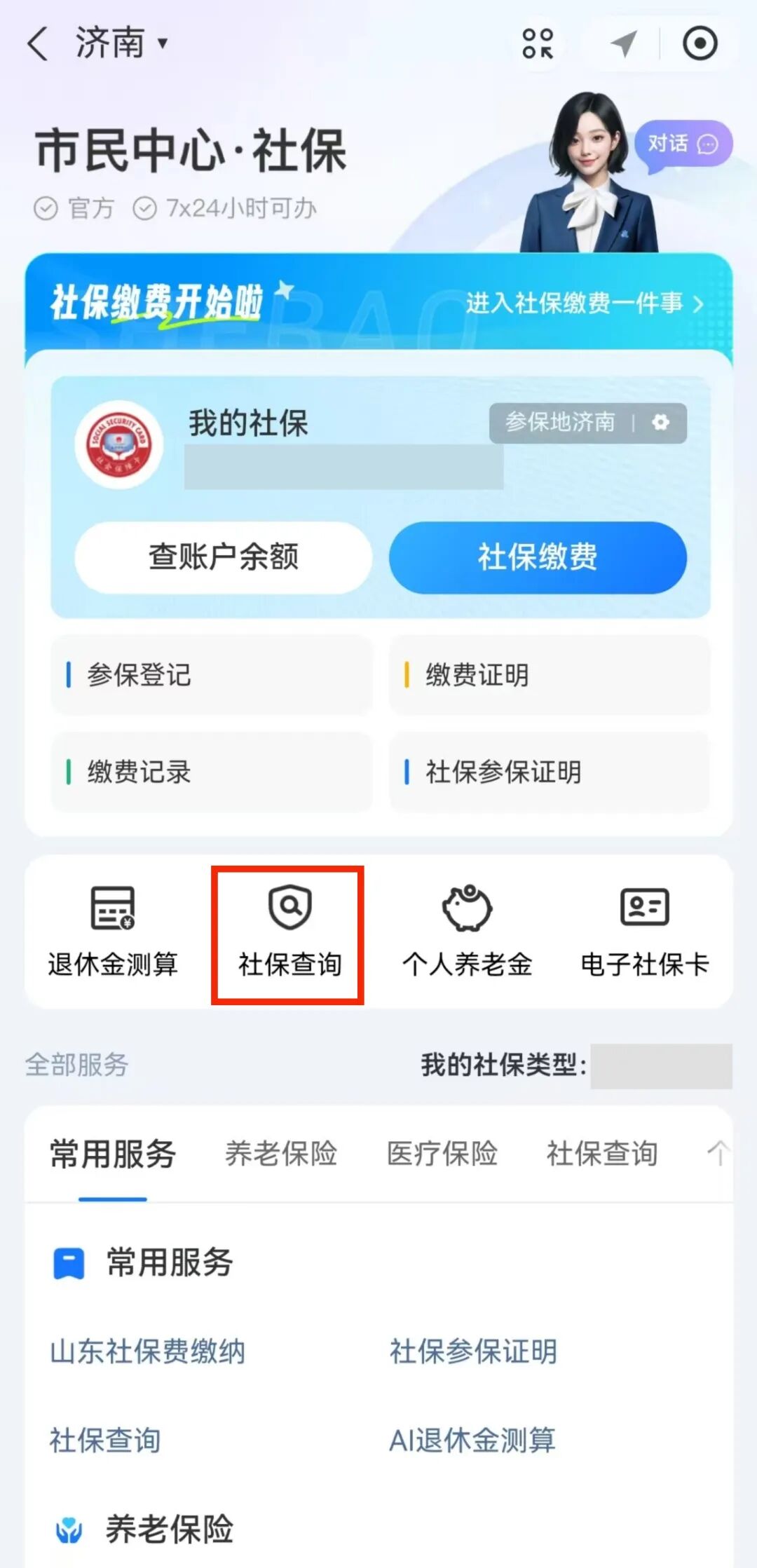
Task: Open 参保登记
Action: pyautogui.click(x=210, y=675)
